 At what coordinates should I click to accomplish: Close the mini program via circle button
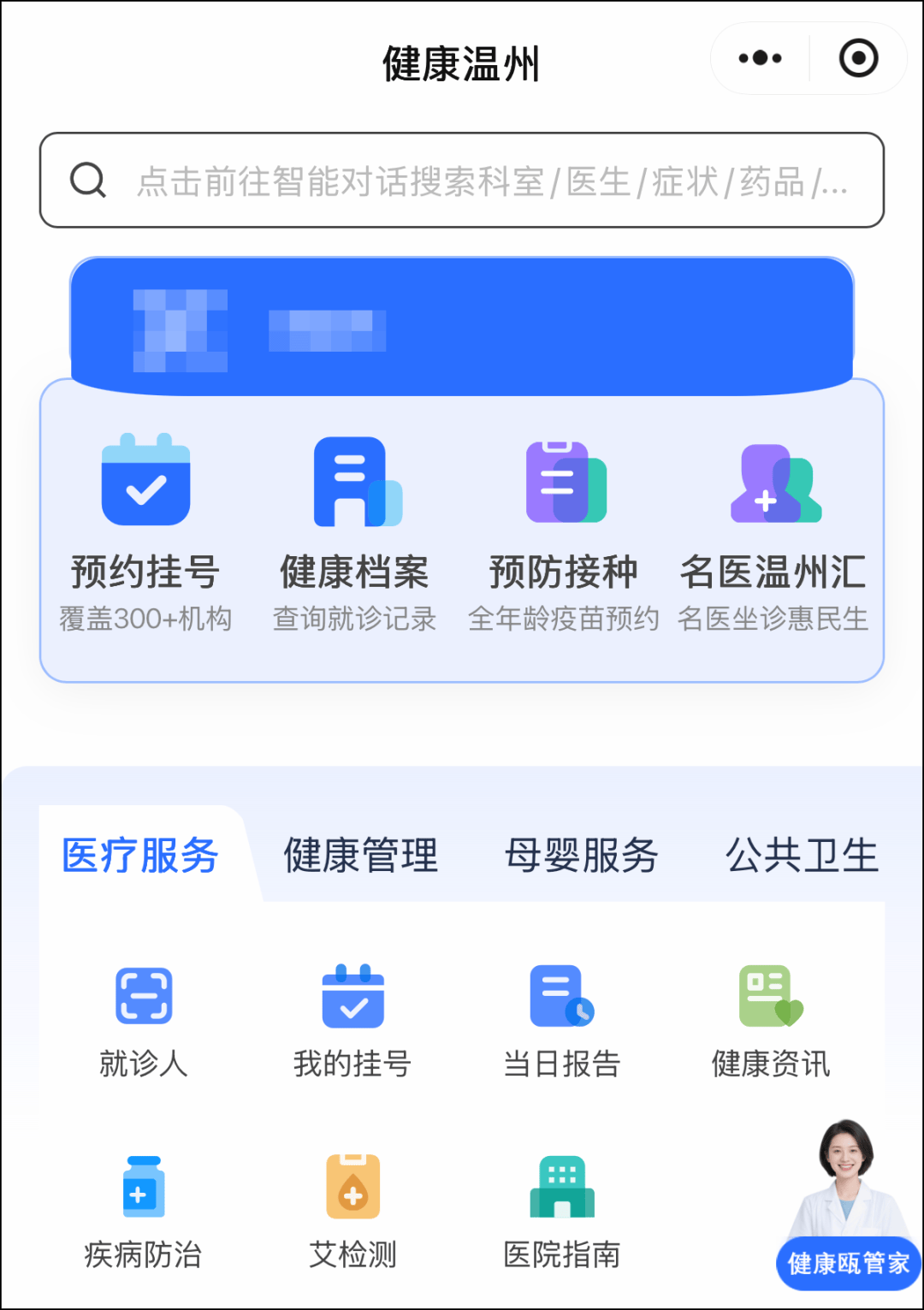pos(858,58)
